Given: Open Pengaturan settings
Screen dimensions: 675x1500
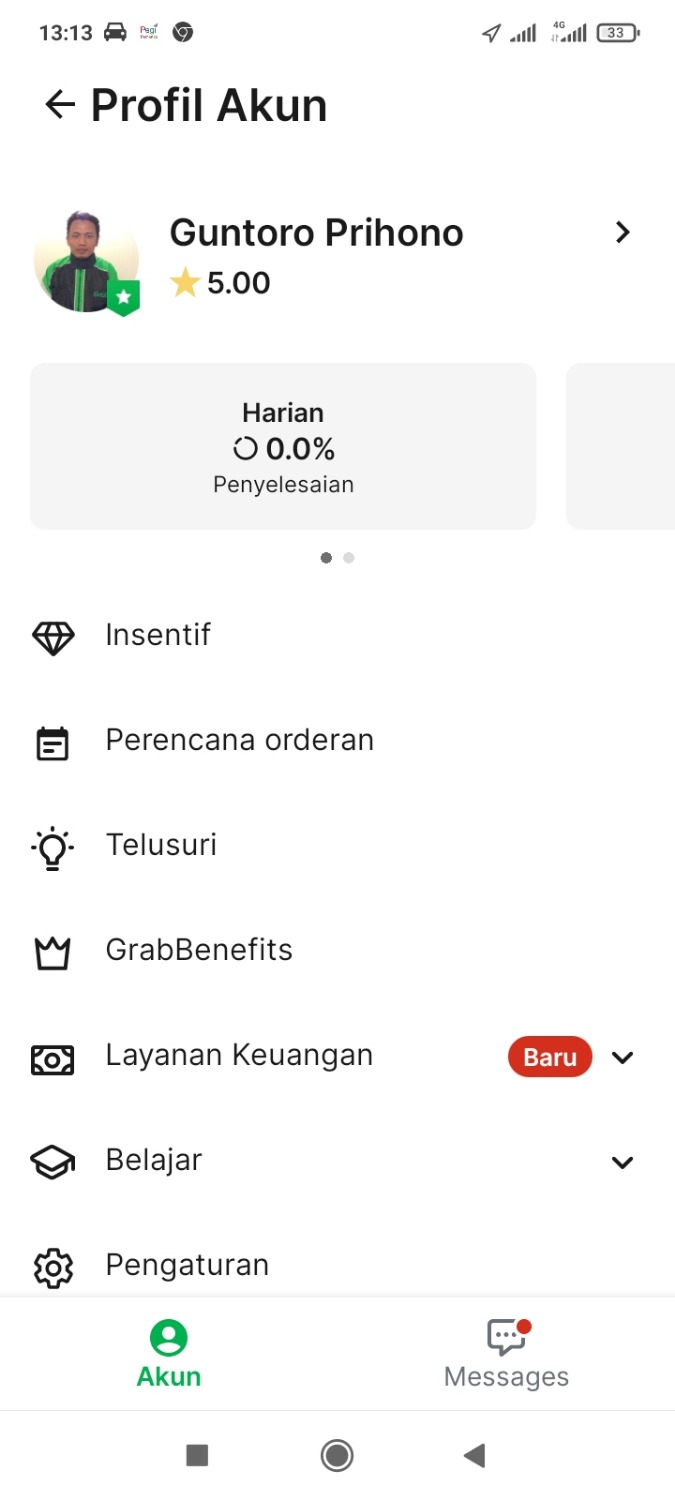Looking at the screenshot, I should click(187, 1265).
